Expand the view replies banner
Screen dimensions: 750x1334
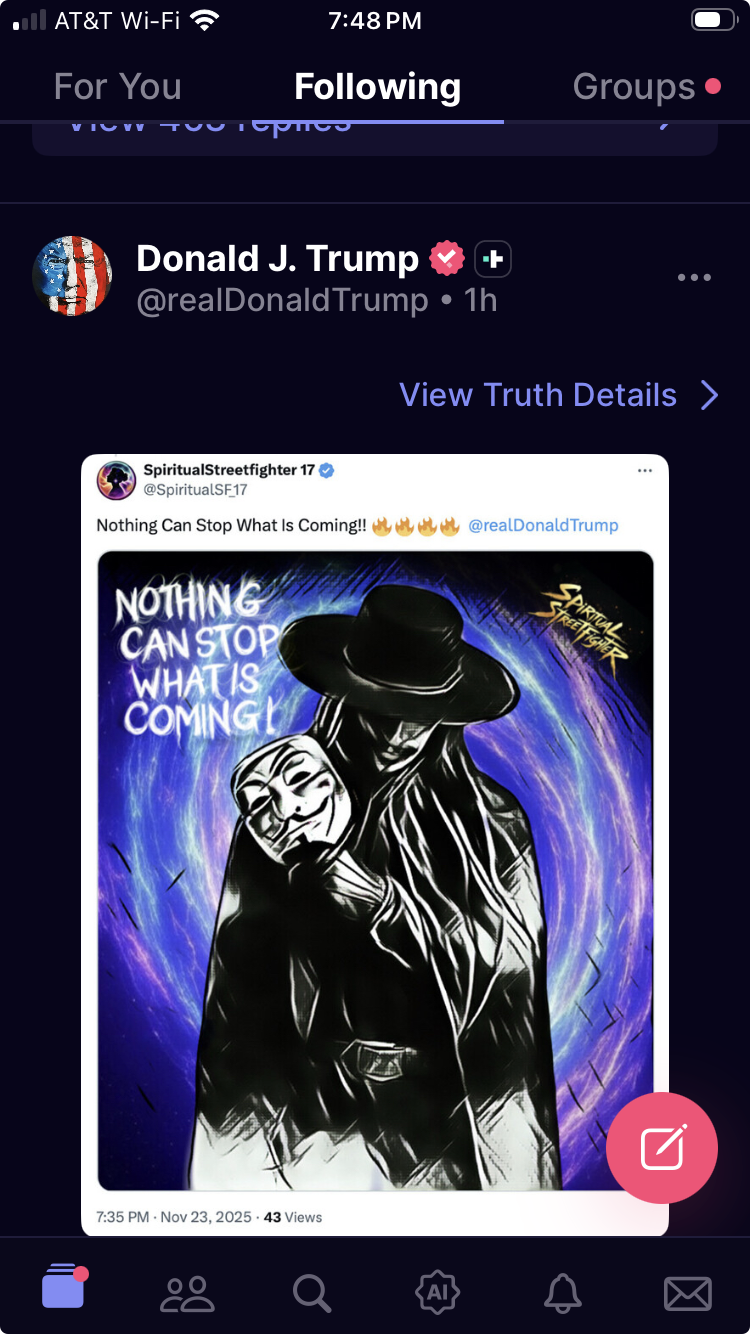(x=375, y=135)
